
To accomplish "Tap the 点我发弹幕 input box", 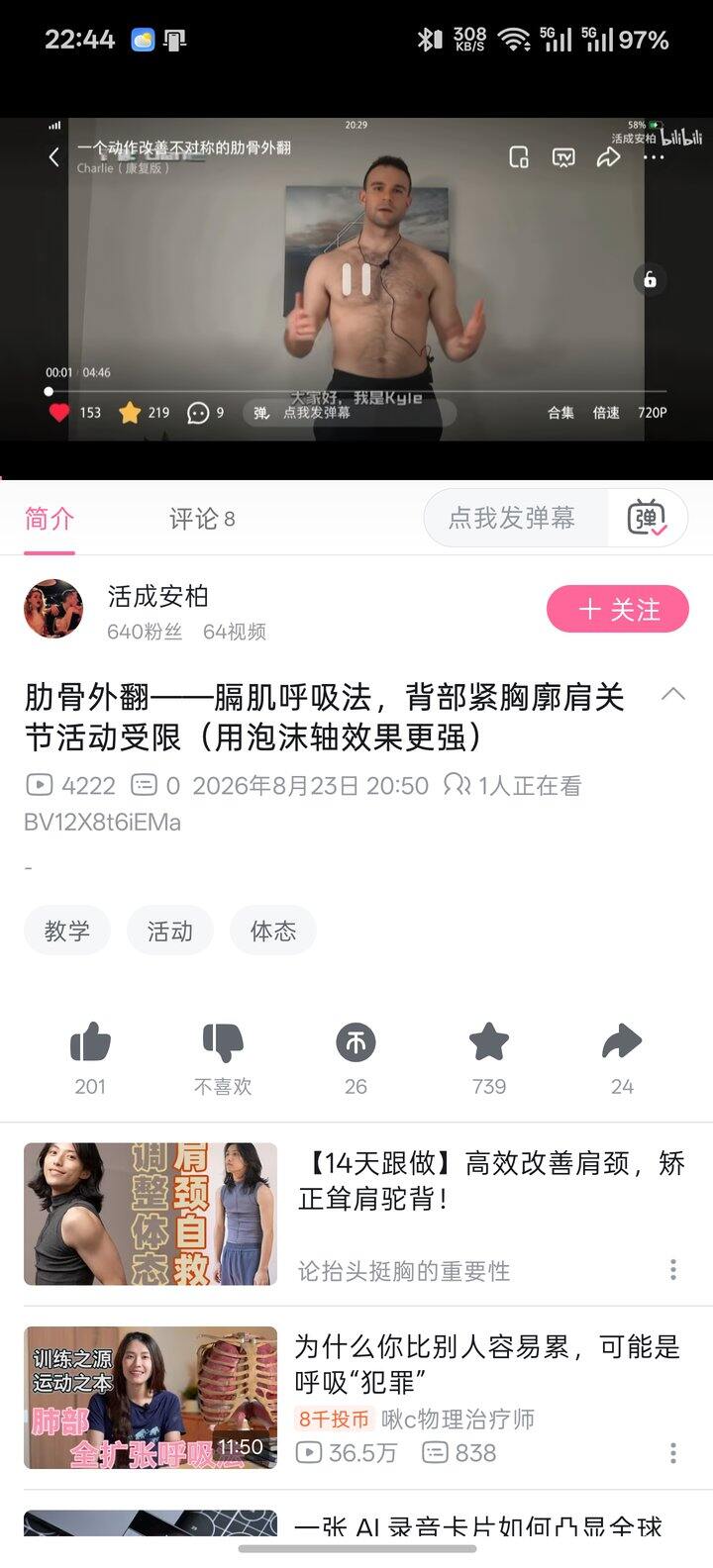I will tap(515, 518).
